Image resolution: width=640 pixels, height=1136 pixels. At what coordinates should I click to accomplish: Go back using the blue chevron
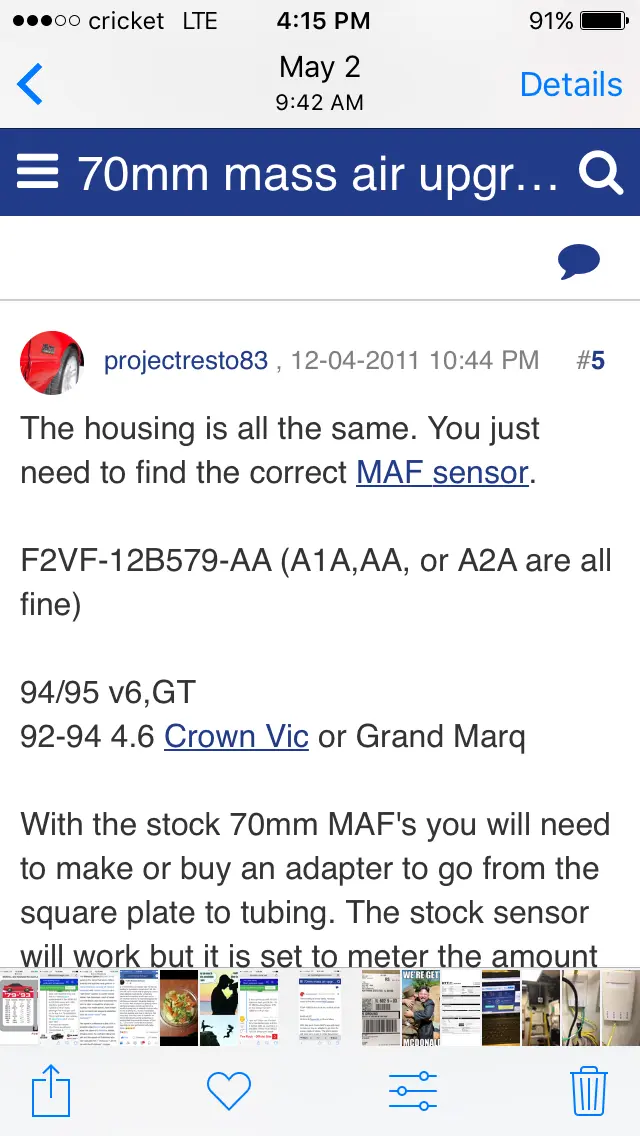pyautogui.click(x=30, y=84)
